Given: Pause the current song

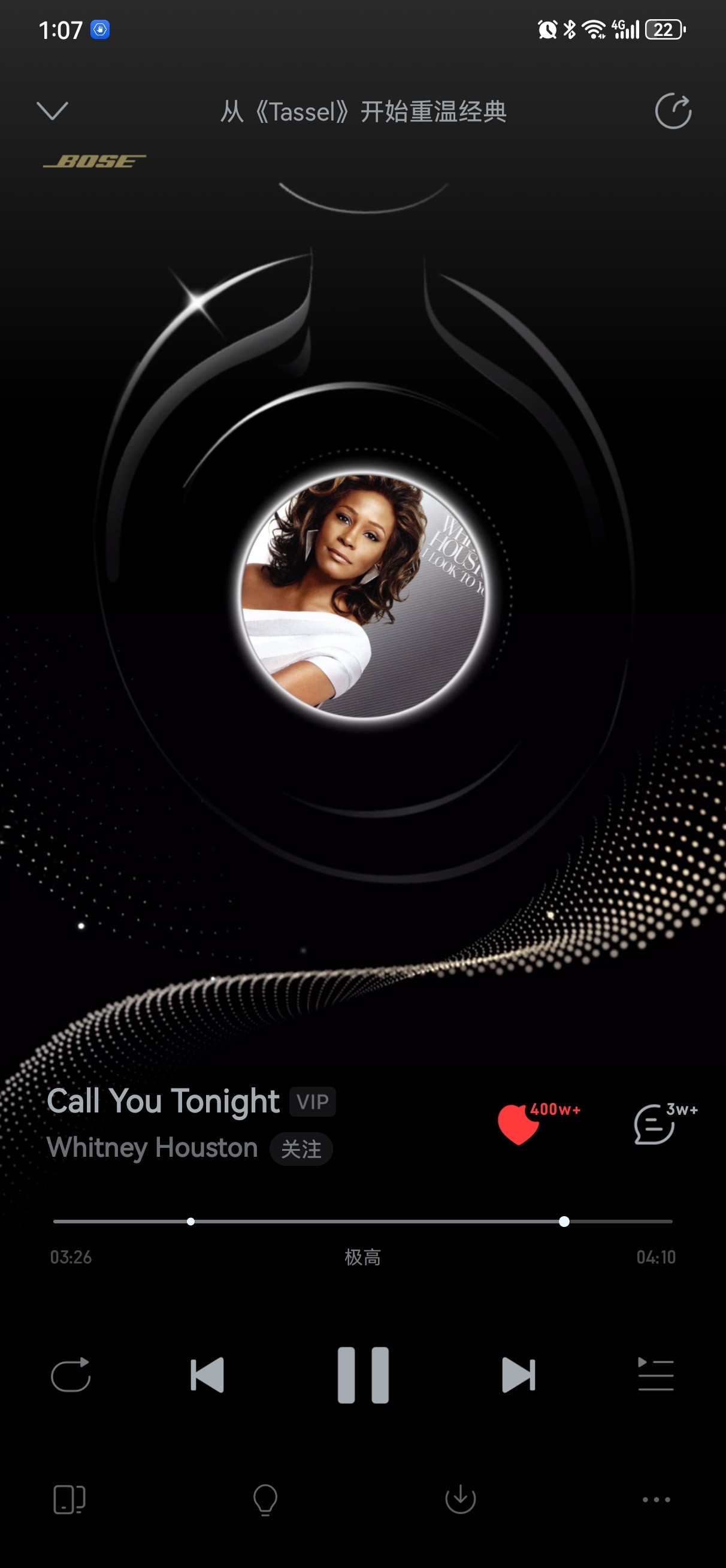Looking at the screenshot, I should [364, 1374].
